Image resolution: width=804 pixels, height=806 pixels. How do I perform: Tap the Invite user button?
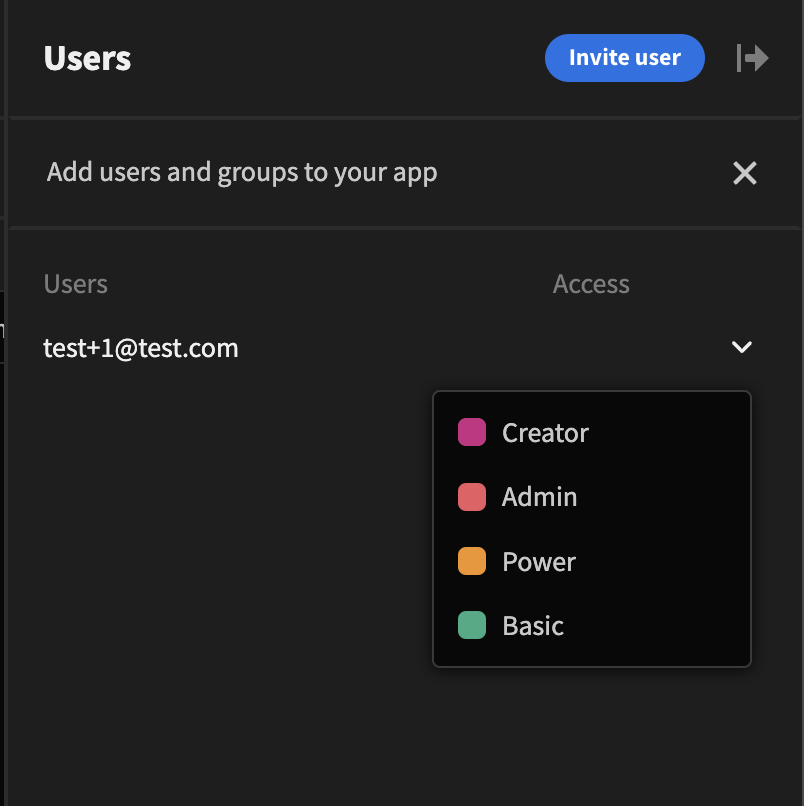624,58
